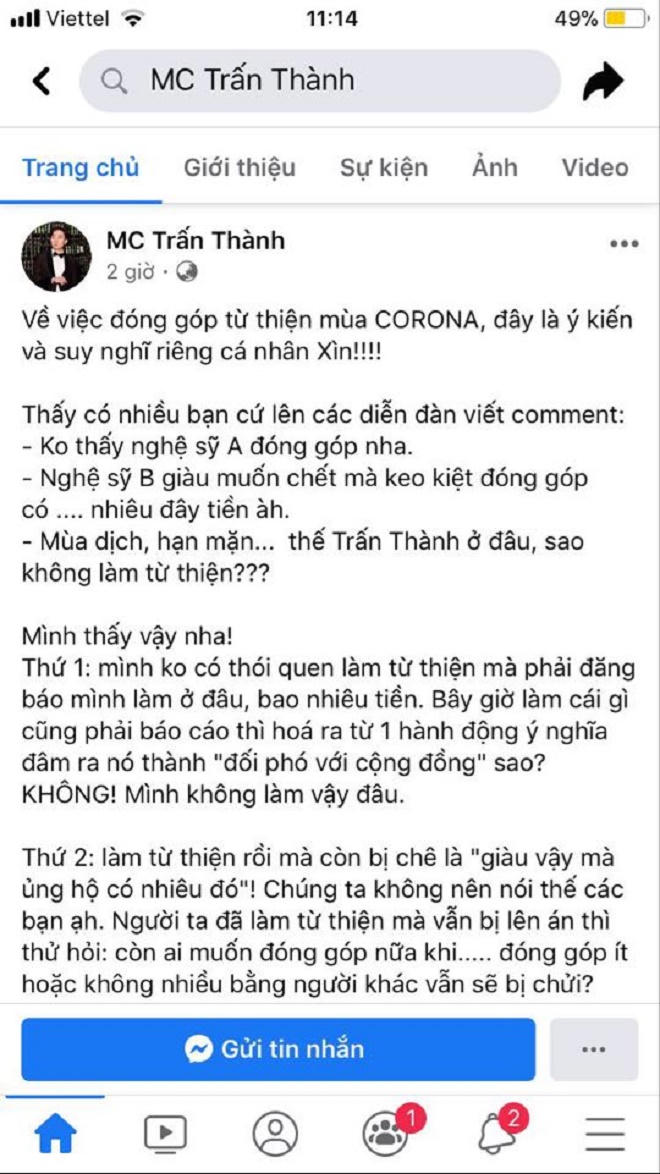
Task: Open the notifications bell
Action: (497, 1133)
